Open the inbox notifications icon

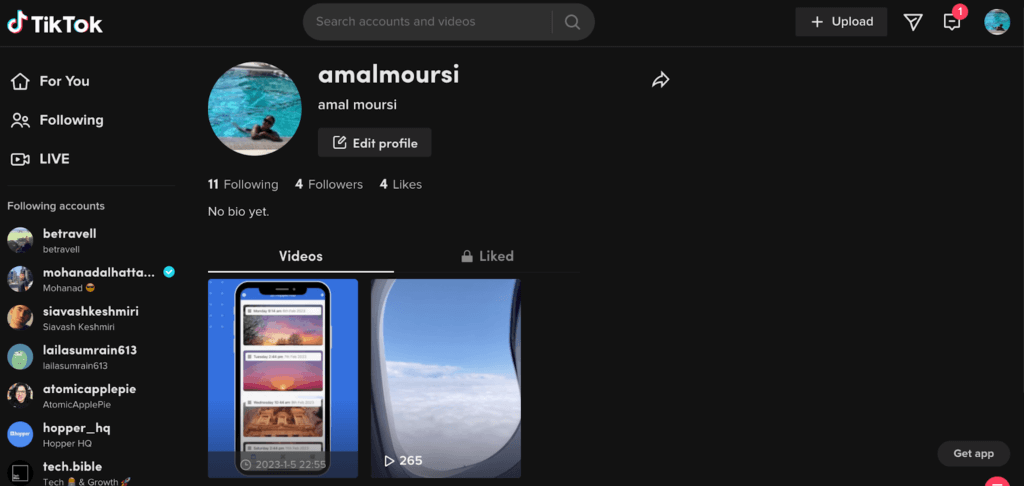952,22
